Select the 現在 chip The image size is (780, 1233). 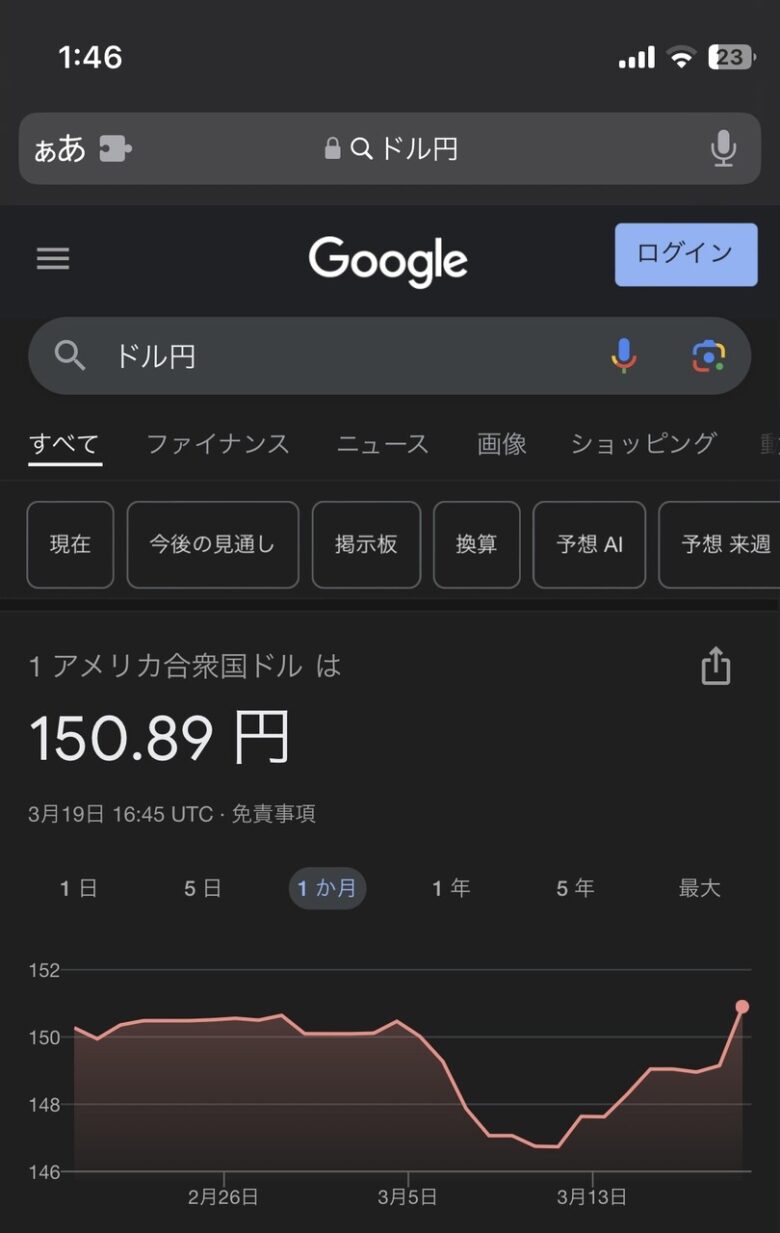pos(70,544)
